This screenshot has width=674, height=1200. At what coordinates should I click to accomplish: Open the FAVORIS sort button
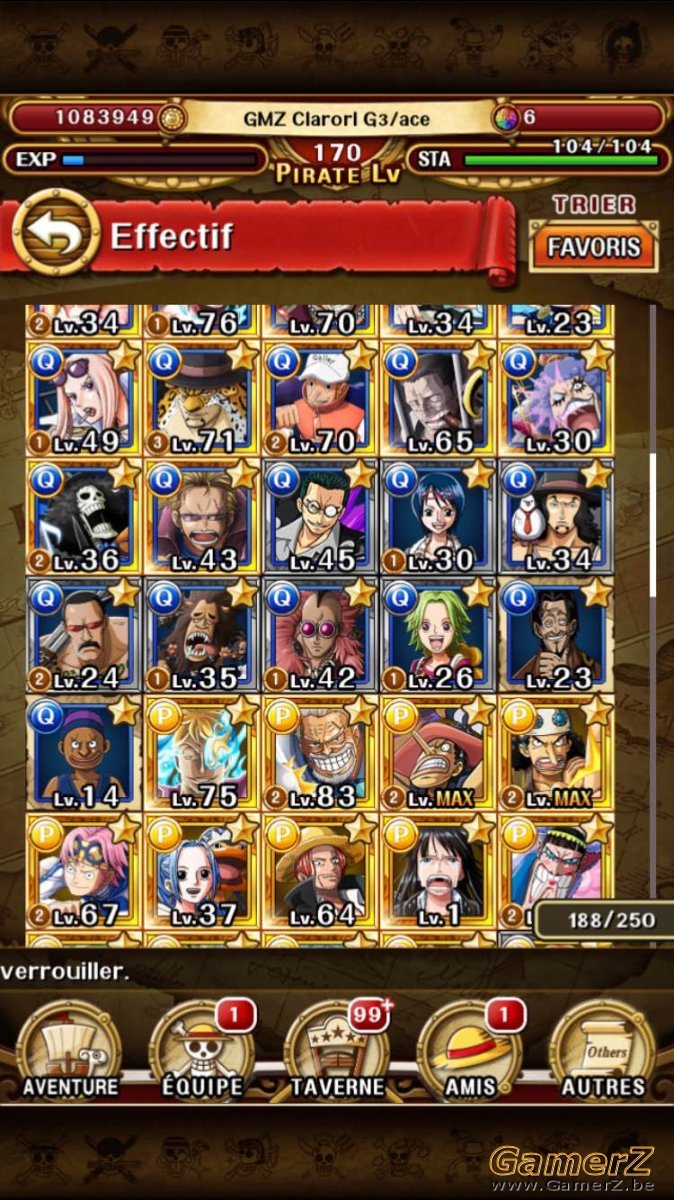(x=594, y=246)
